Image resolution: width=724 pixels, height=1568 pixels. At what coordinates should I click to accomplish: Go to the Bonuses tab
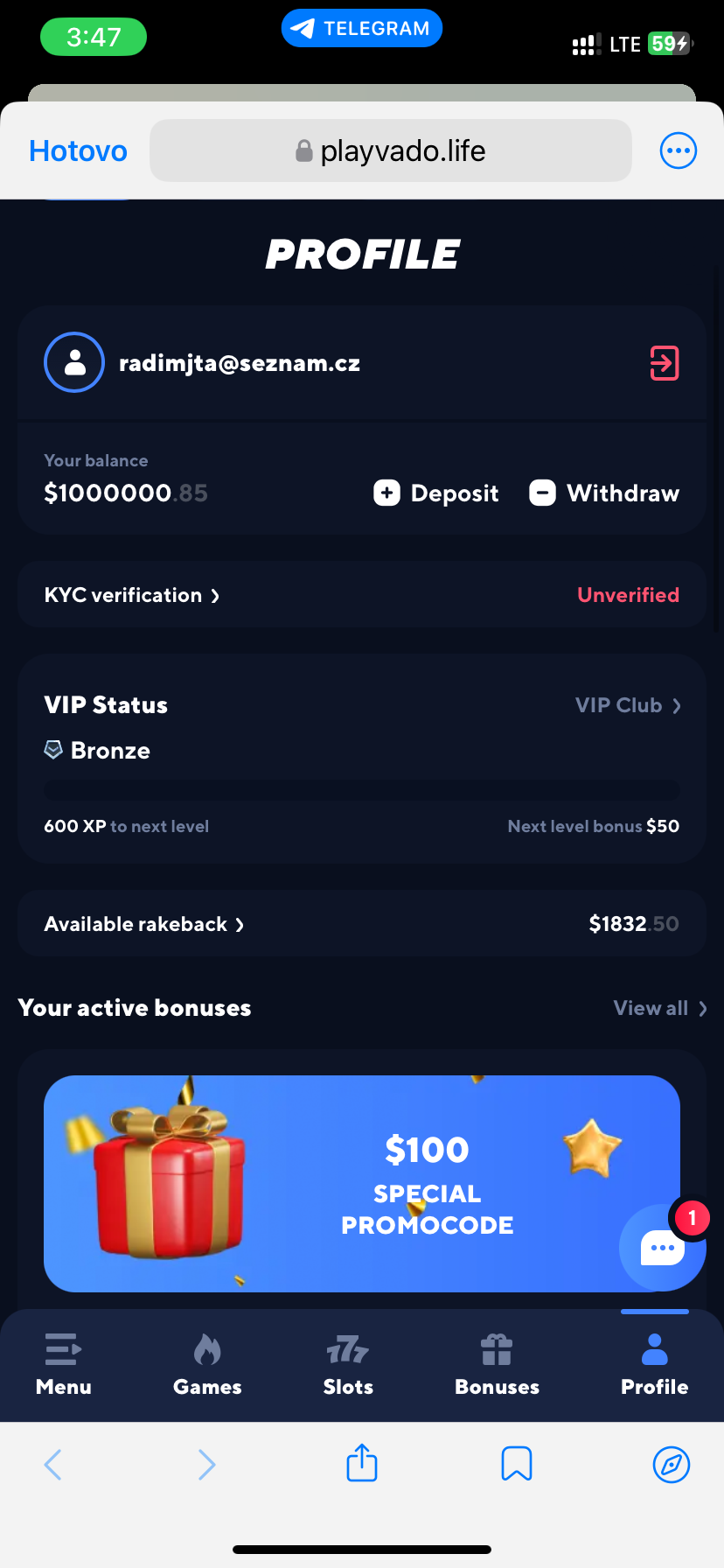pos(497,1364)
